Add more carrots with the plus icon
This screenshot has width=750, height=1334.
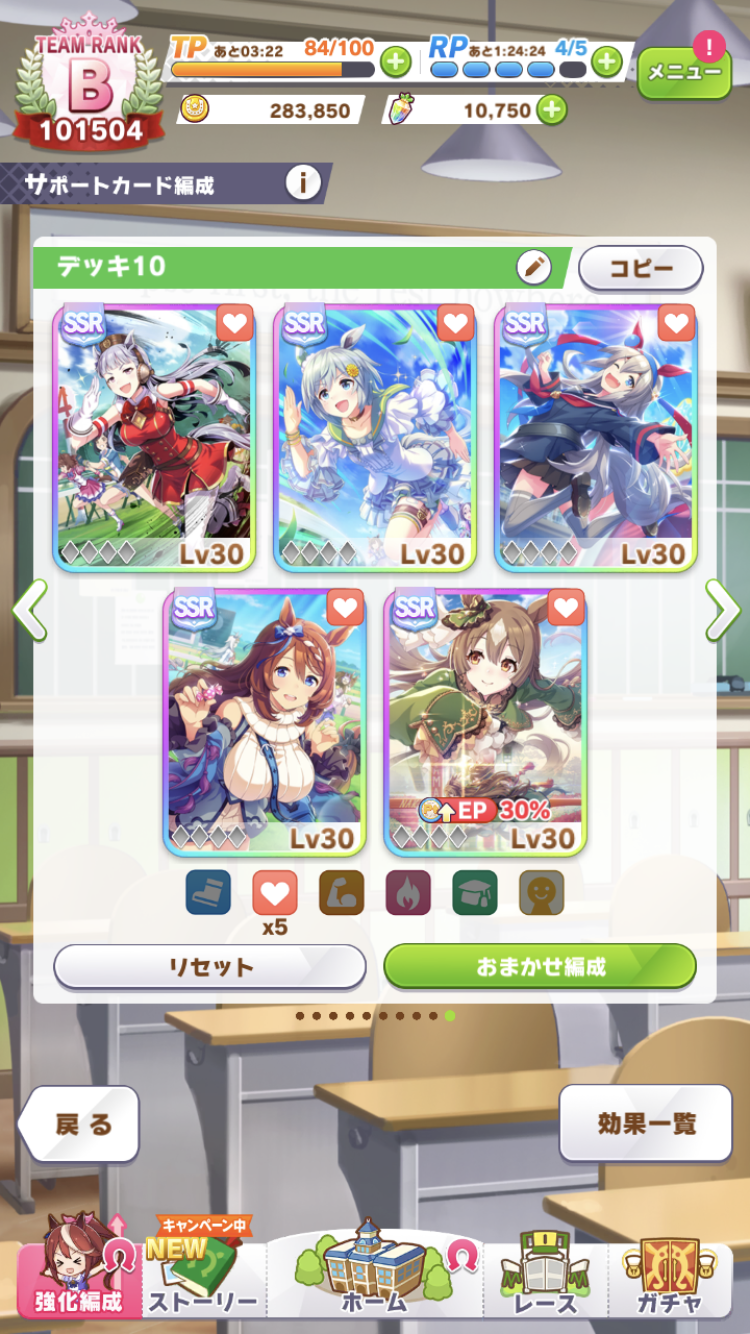point(551,110)
